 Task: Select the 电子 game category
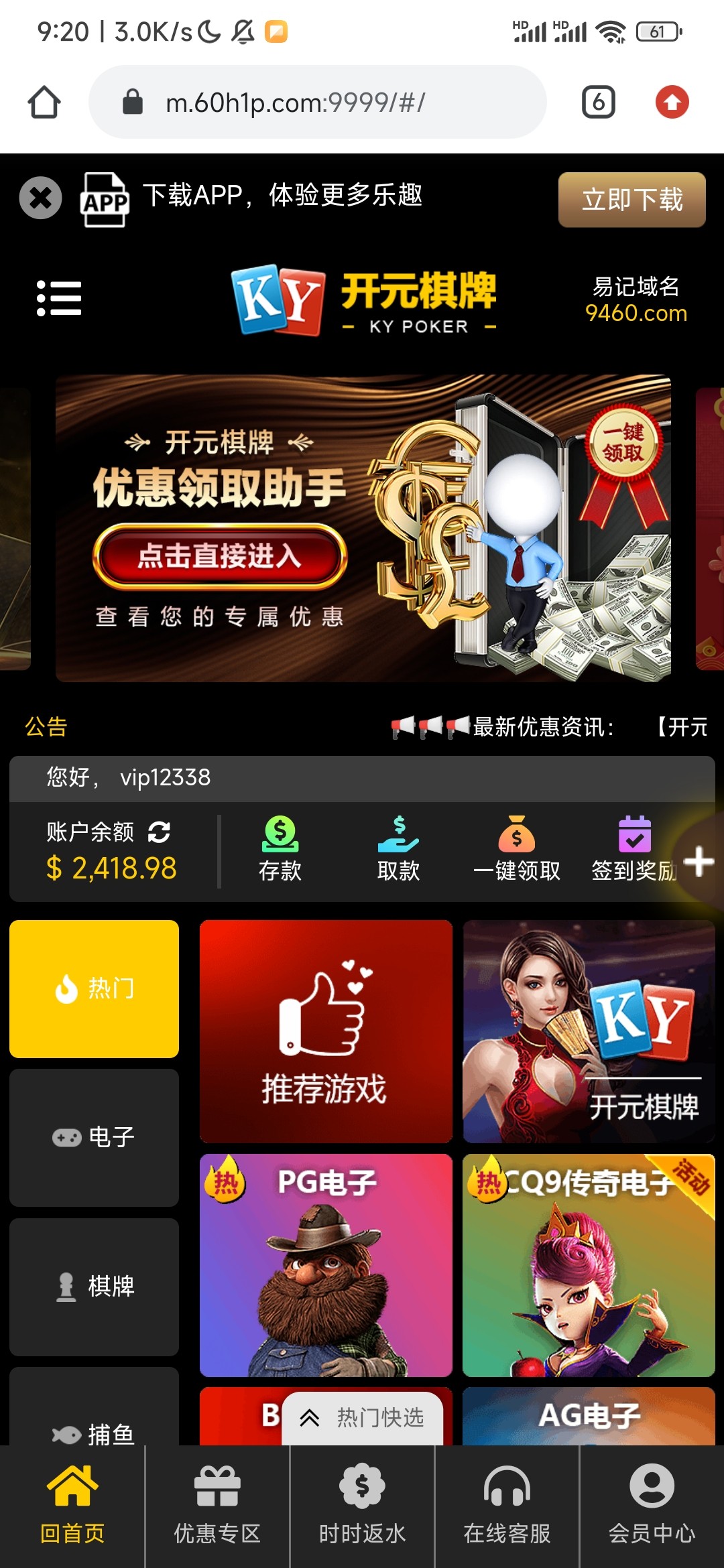tap(95, 1137)
